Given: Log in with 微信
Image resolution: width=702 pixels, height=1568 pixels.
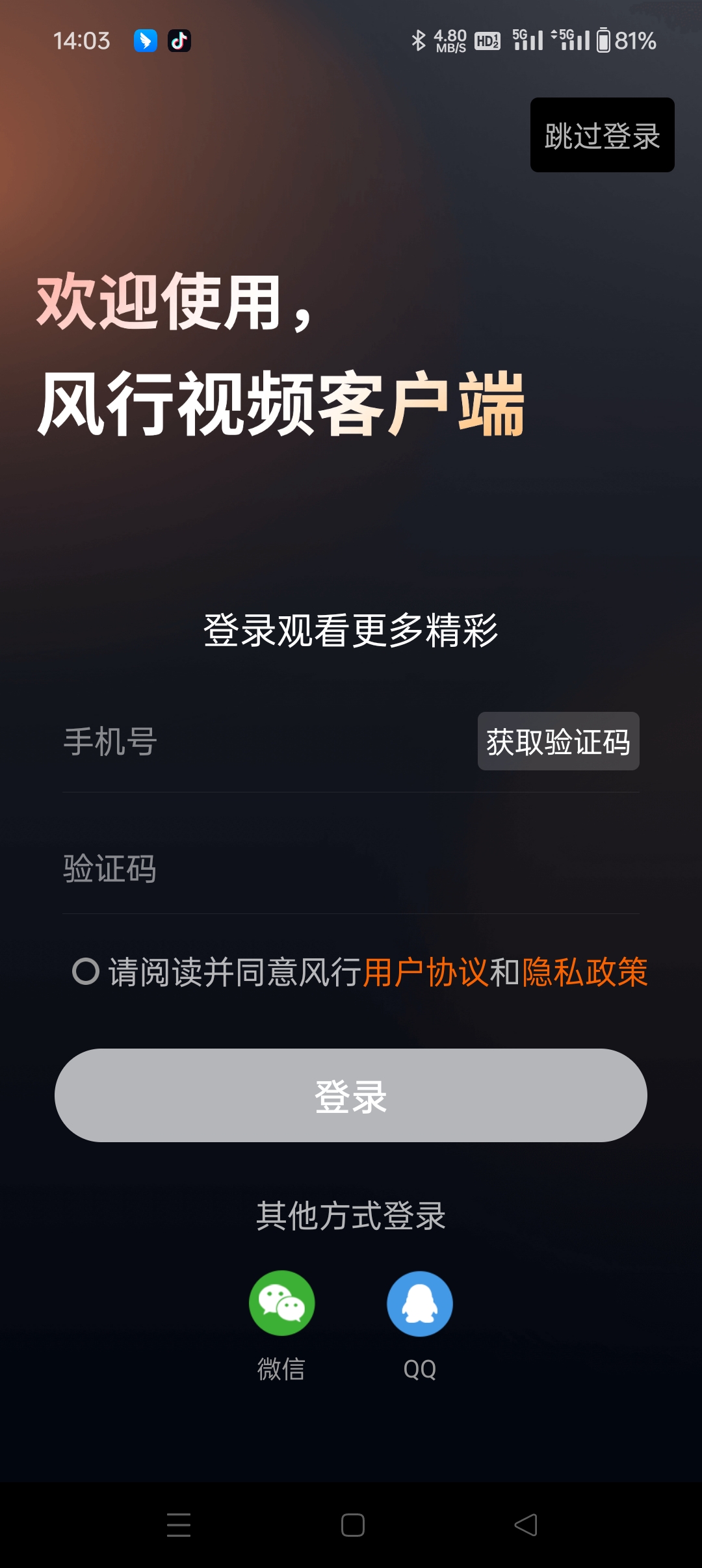Looking at the screenshot, I should click(281, 1303).
